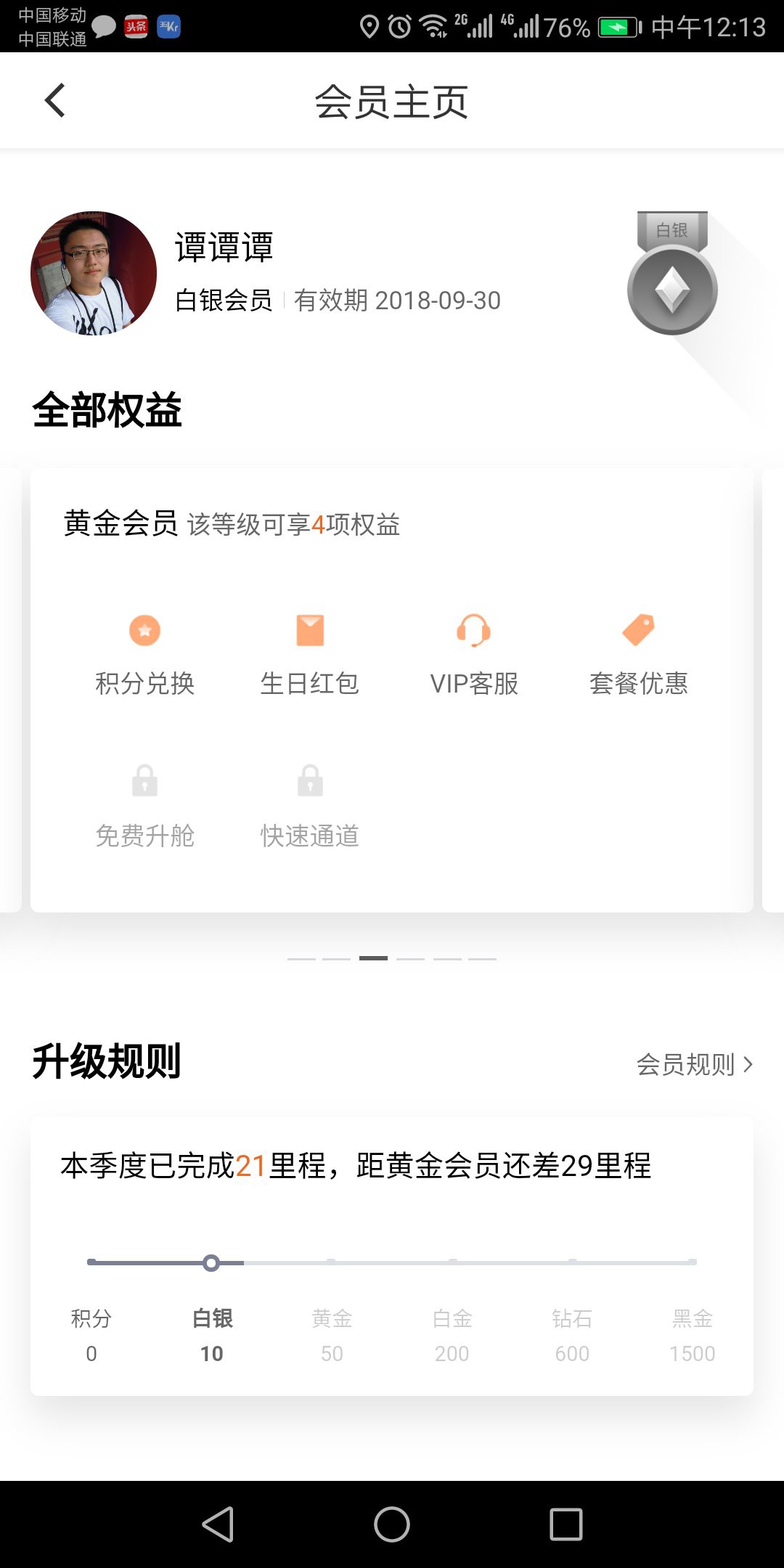The height and width of the screenshot is (1568, 784).
Task: Open the 生日红包 envelope icon
Action: pyautogui.click(x=310, y=631)
